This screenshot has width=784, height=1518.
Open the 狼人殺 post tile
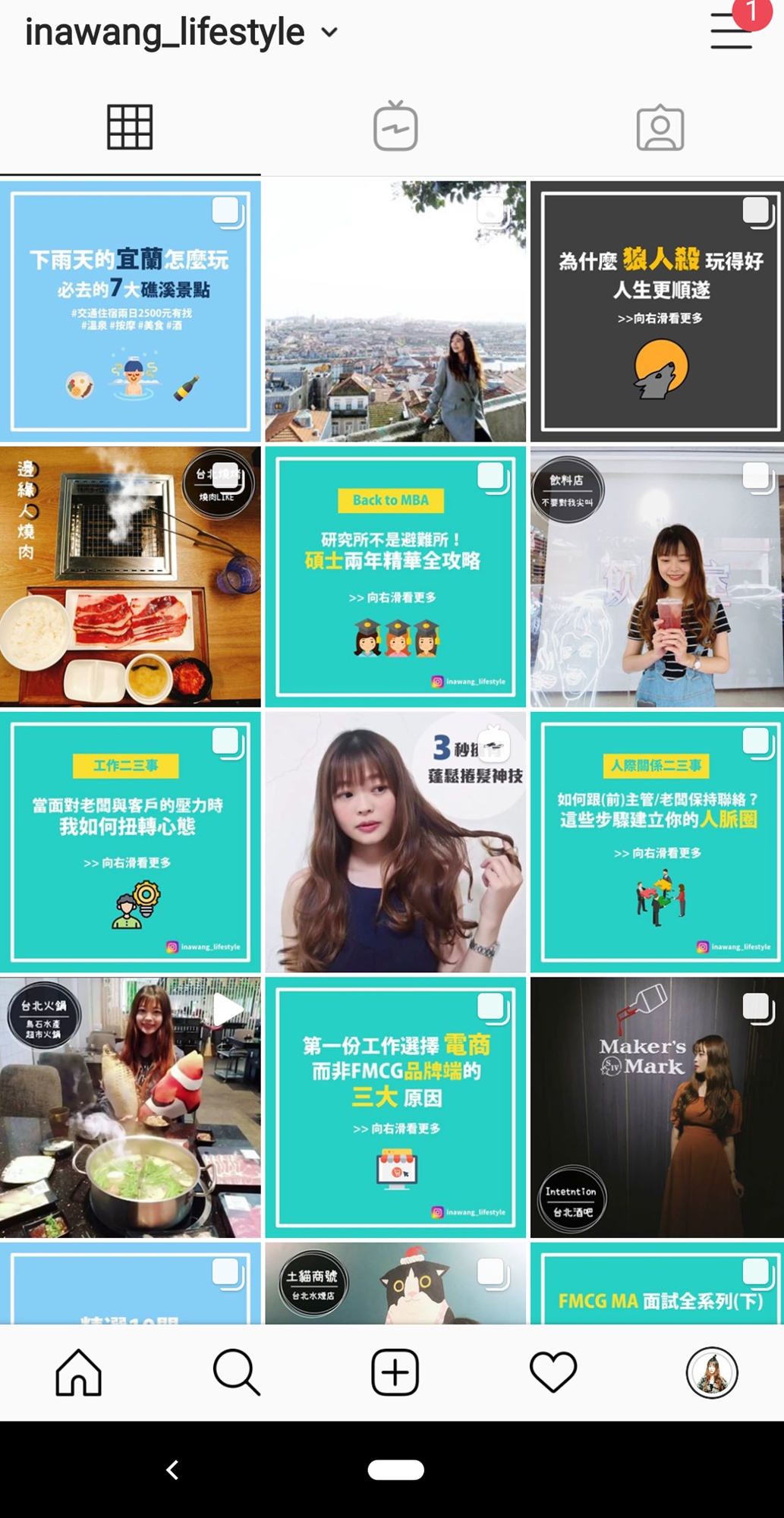(657, 311)
